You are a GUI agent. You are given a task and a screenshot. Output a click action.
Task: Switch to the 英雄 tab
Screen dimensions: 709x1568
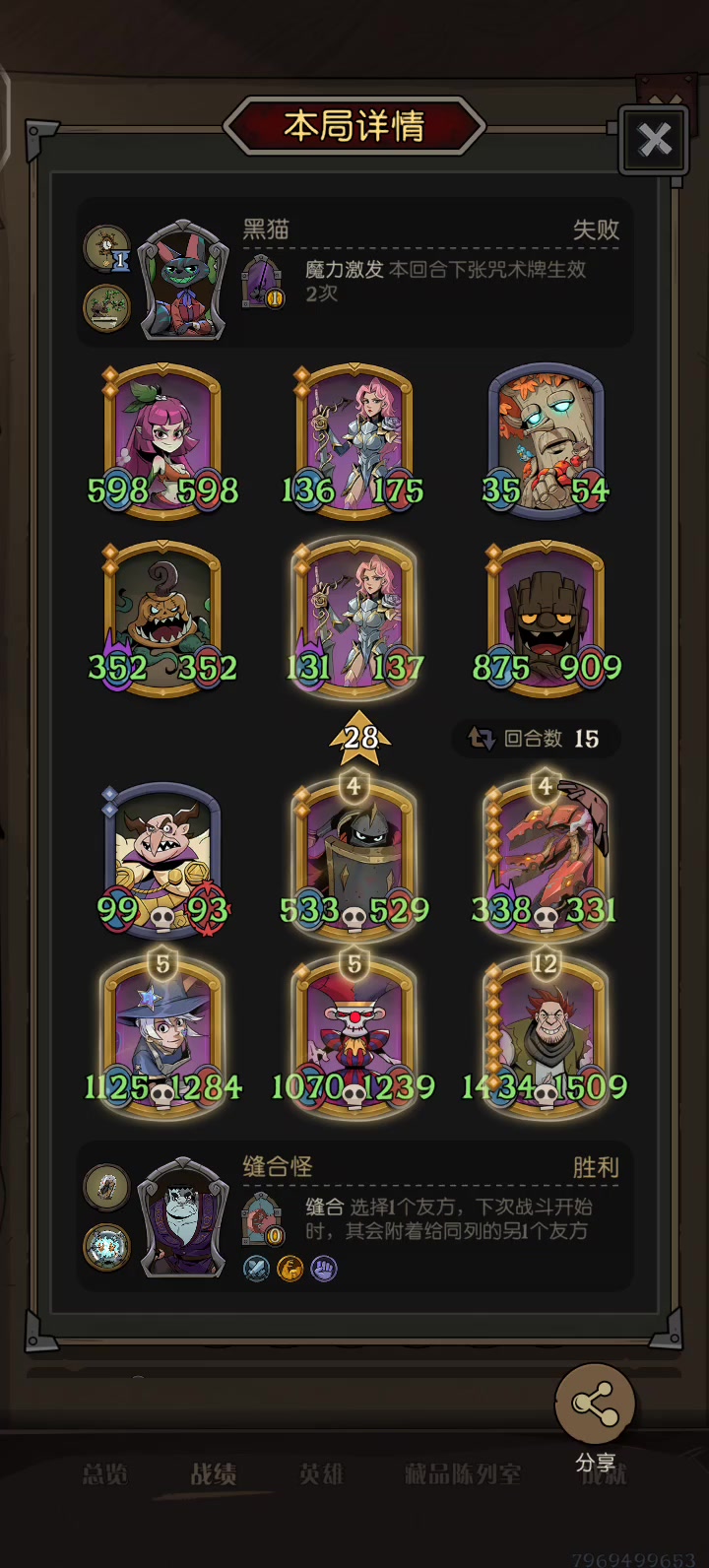[x=321, y=1474]
